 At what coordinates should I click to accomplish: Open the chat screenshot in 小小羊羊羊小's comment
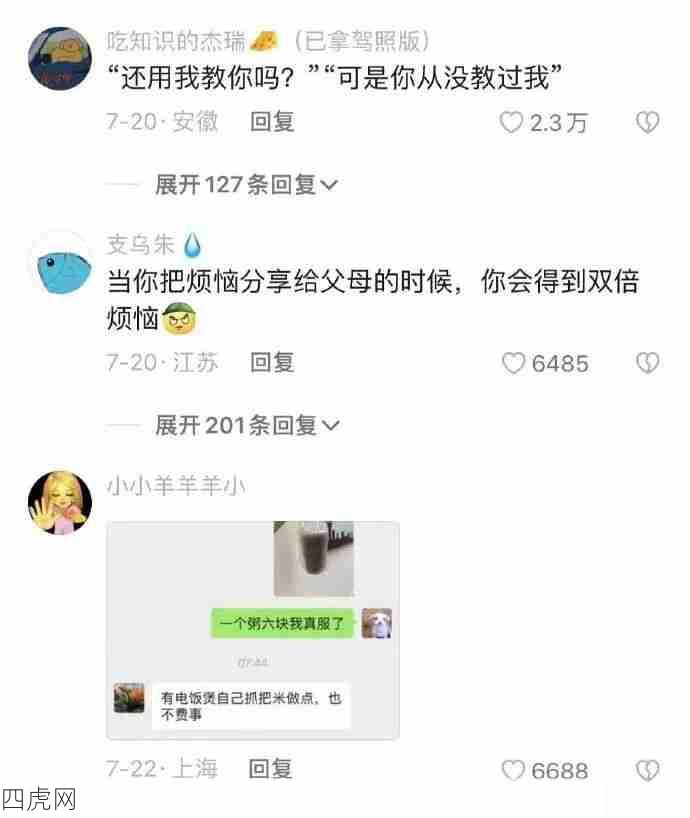coord(253,630)
